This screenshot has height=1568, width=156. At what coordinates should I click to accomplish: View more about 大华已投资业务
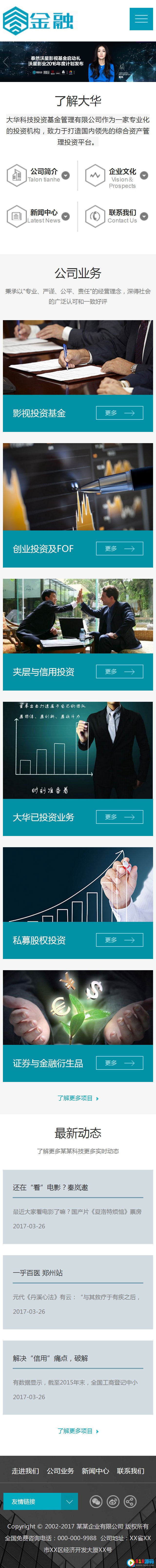[119, 817]
